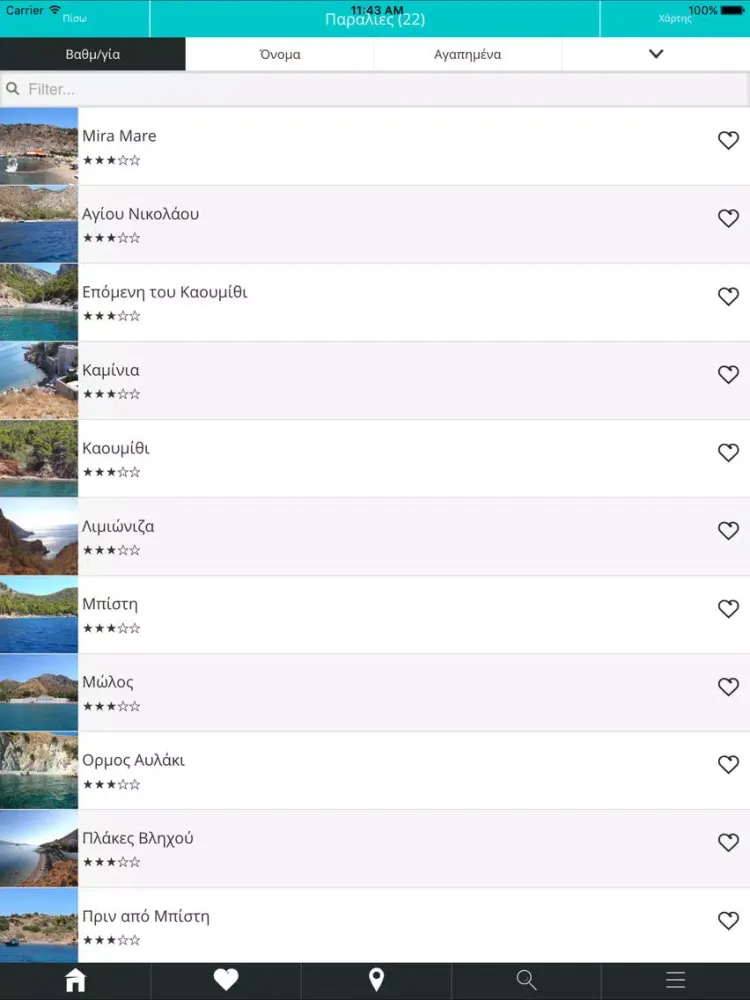Favorite the Αγίου Νικολάου beach
Screen dimensions: 750x1000
tap(728, 218)
